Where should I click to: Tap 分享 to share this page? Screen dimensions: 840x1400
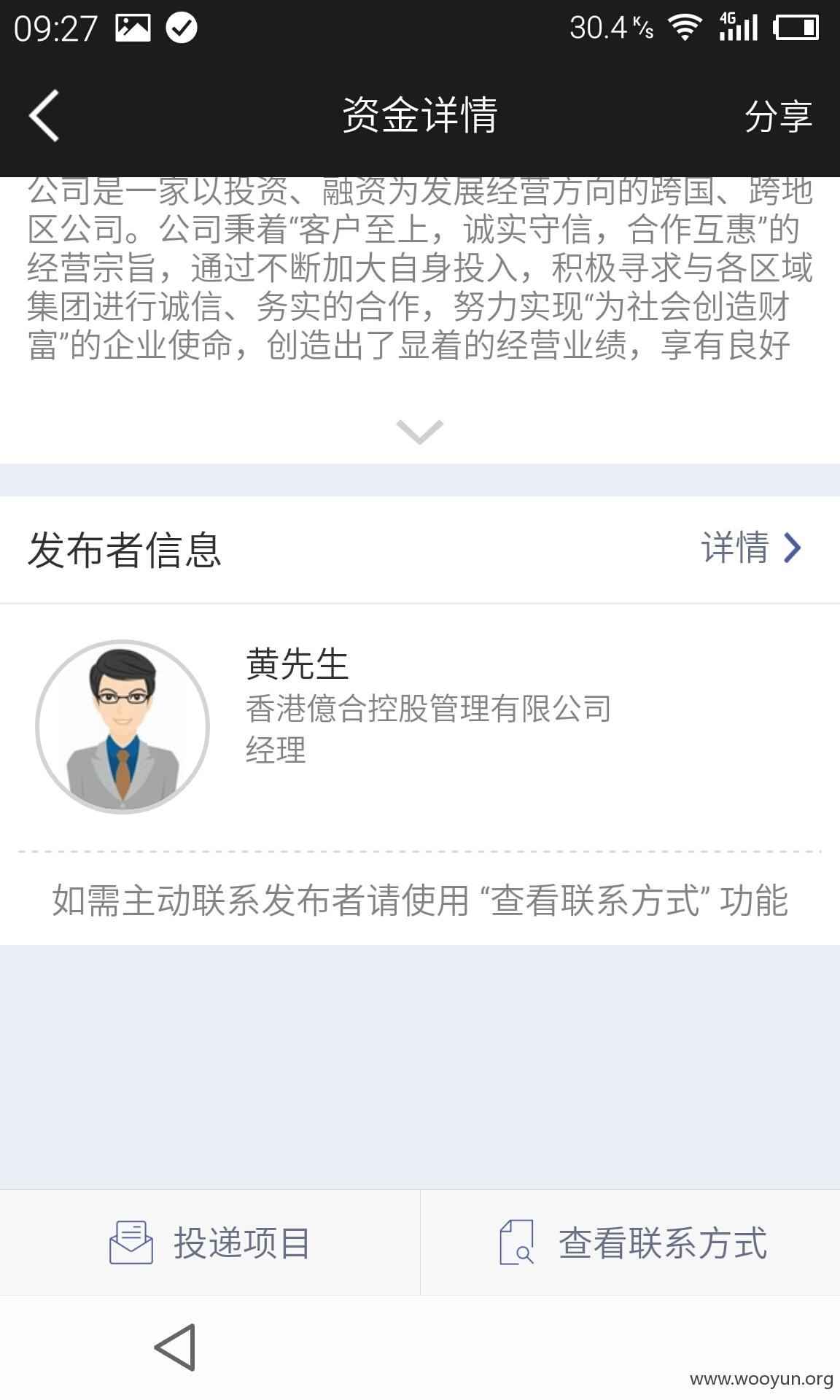(x=778, y=116)
